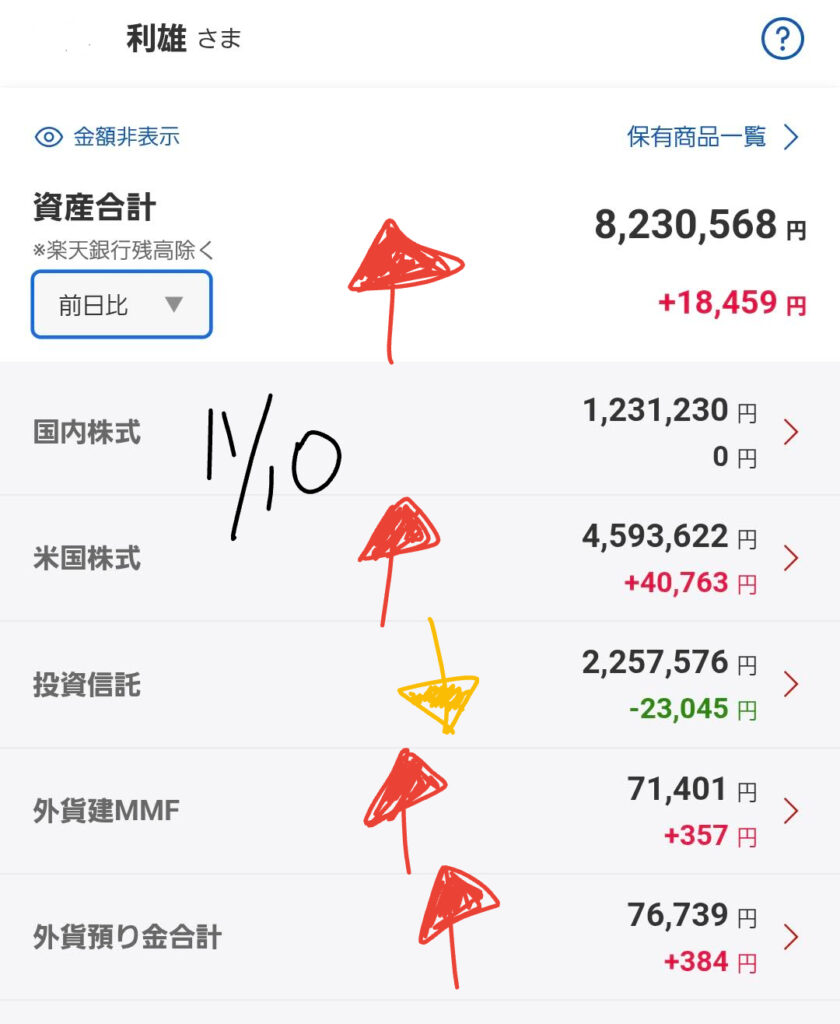Open the 外貨預り金合計 row
The image size is (840, 1024).
tap(420, 937)
